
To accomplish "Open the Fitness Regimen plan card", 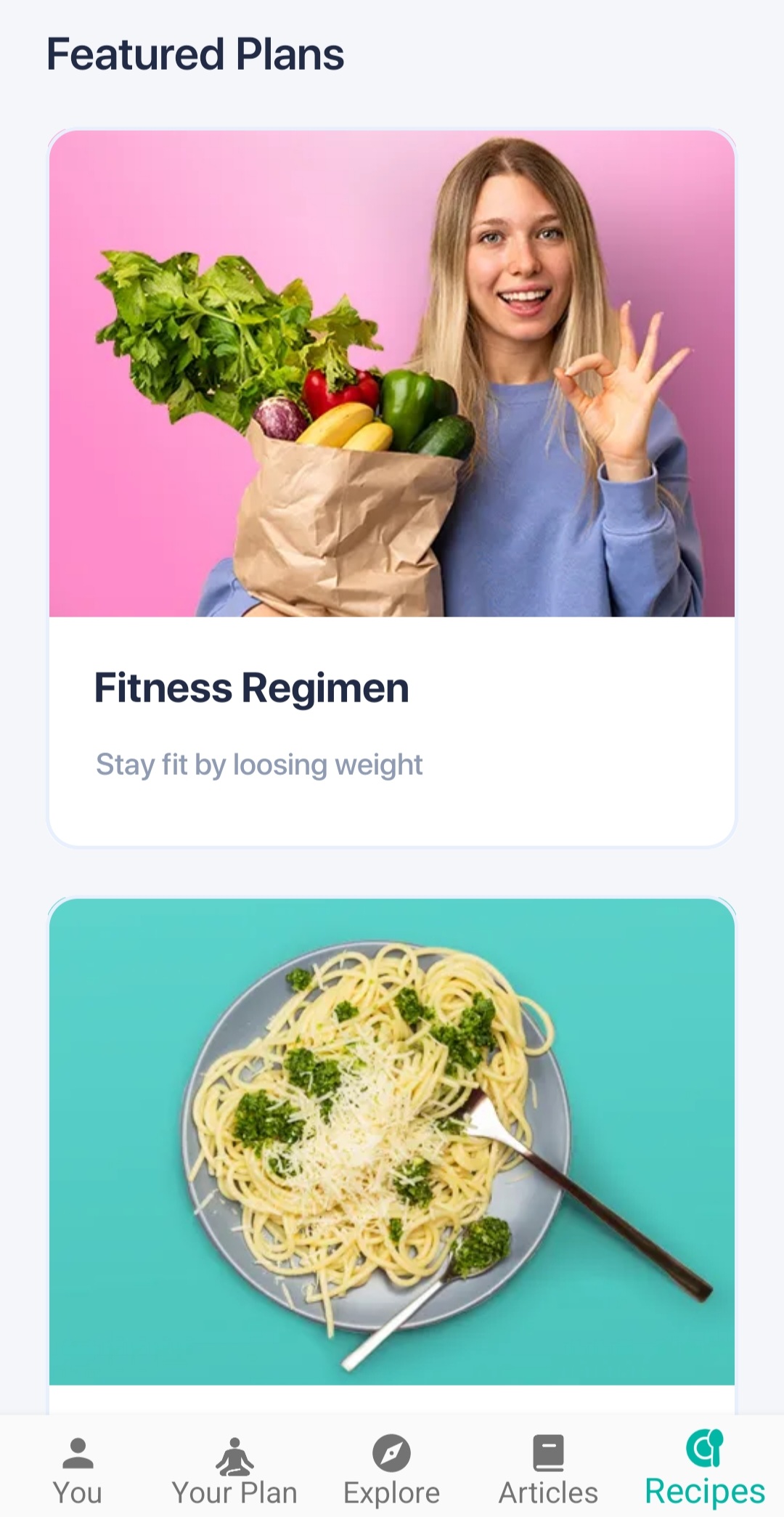I will (392, 487).
